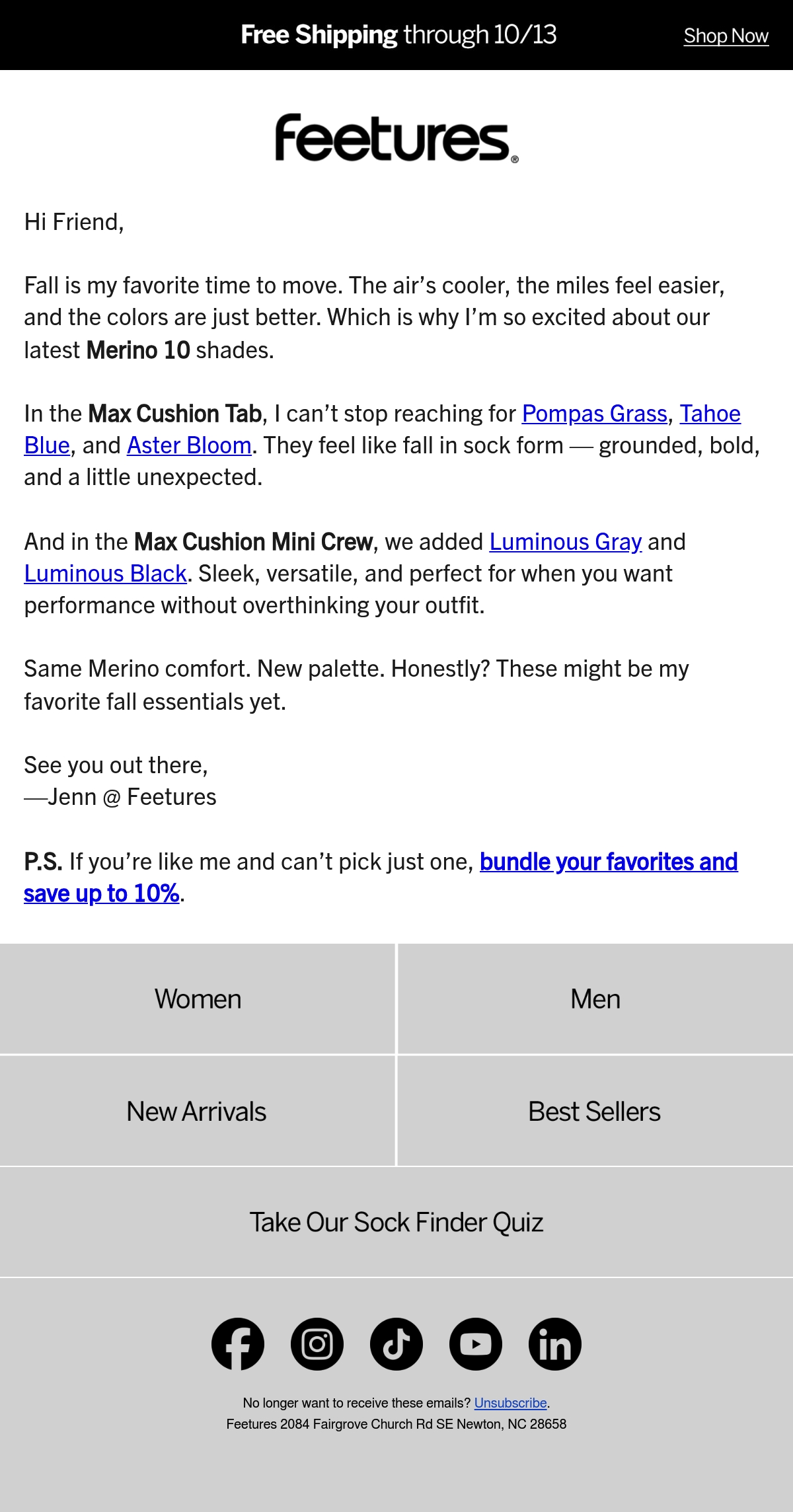Open the Feetures Instagram profile
The height and width of the screenshot is (1512, 793).
point(317,1343)
